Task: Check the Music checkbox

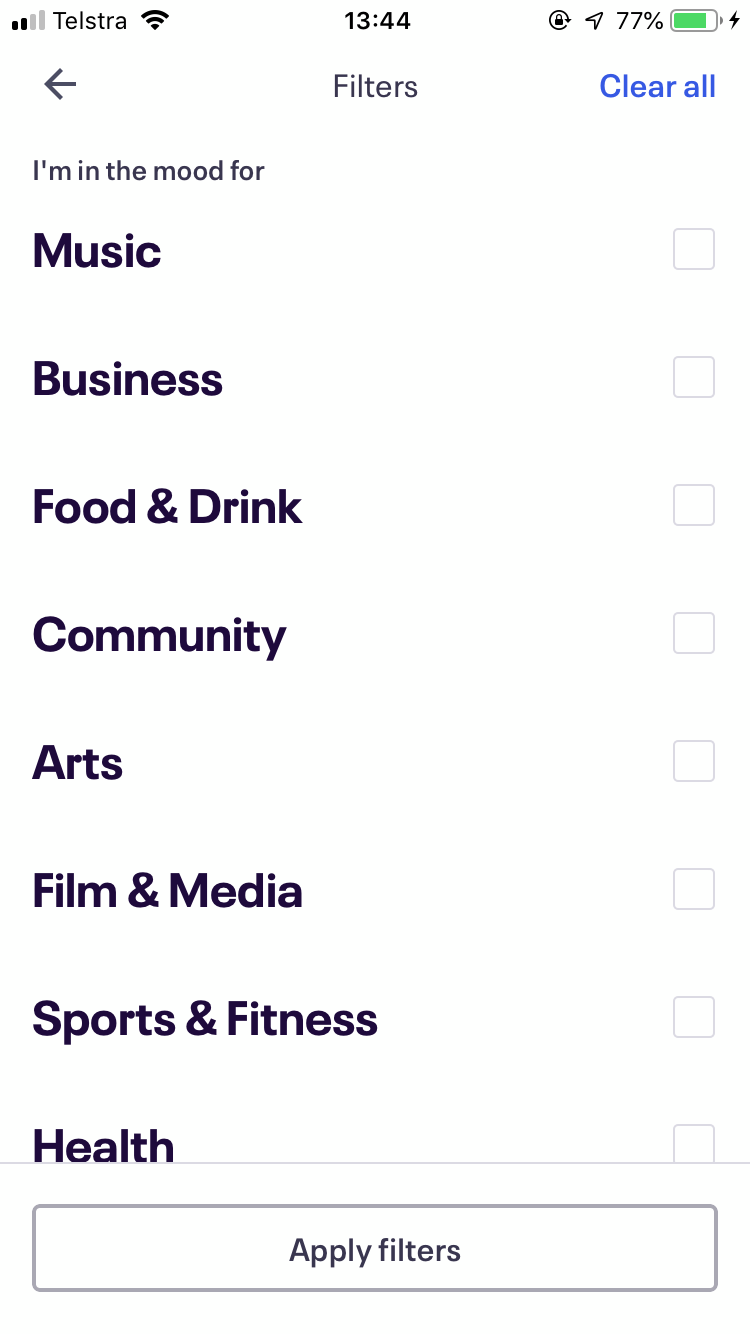Action: tap(694, 249)
